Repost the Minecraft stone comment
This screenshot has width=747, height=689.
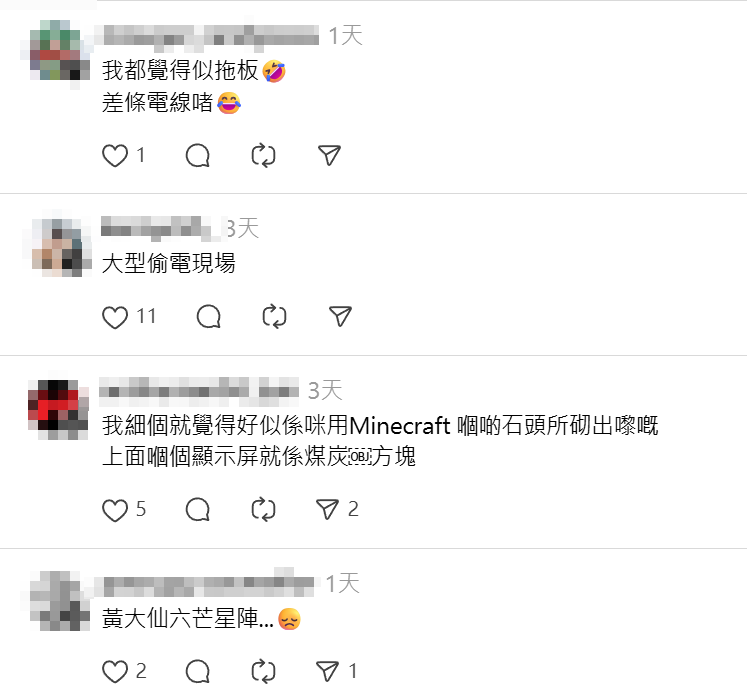pyautogui.click(x=263, y=510)
